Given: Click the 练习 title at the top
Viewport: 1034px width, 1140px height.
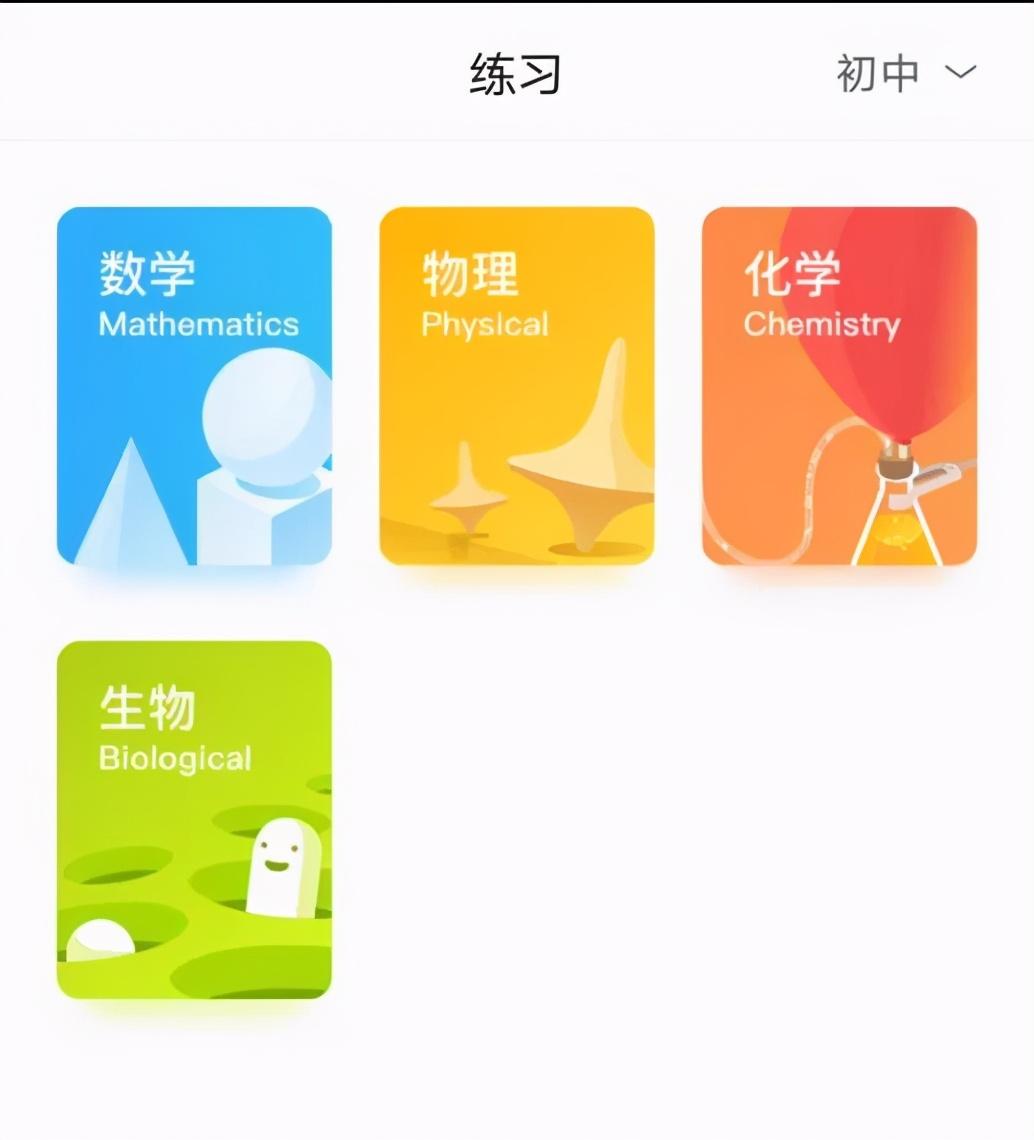Looking at the screenshot, I should [516, 74].
